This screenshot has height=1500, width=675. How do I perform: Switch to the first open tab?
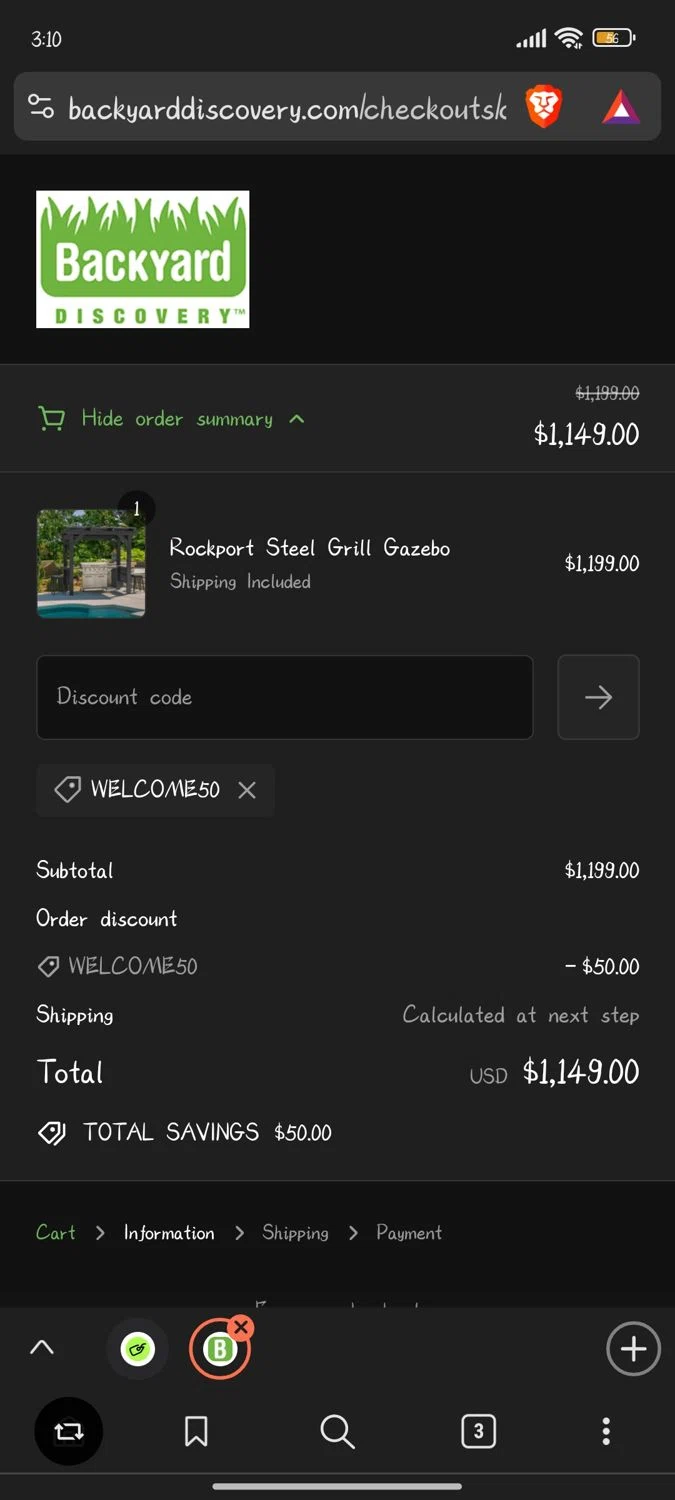coord(138,1349)
